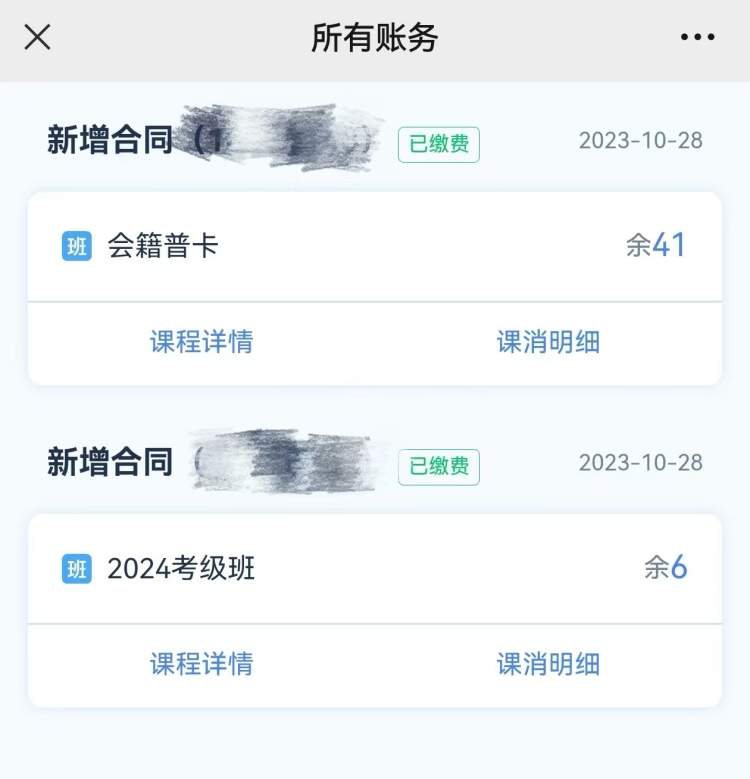View 课消明细 for 2024考级班

coord(548,664)
